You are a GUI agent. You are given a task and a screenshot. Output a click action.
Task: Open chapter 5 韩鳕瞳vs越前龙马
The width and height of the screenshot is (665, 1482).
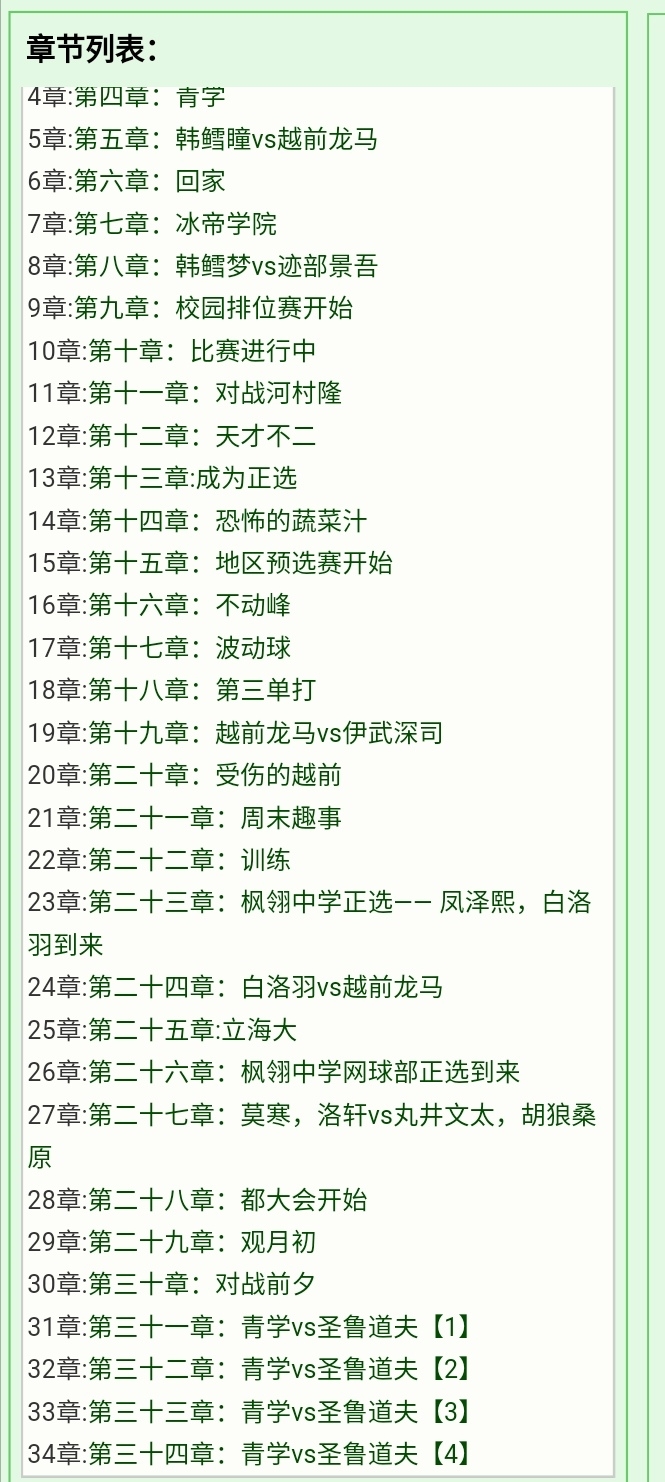[x=203, y=139]
